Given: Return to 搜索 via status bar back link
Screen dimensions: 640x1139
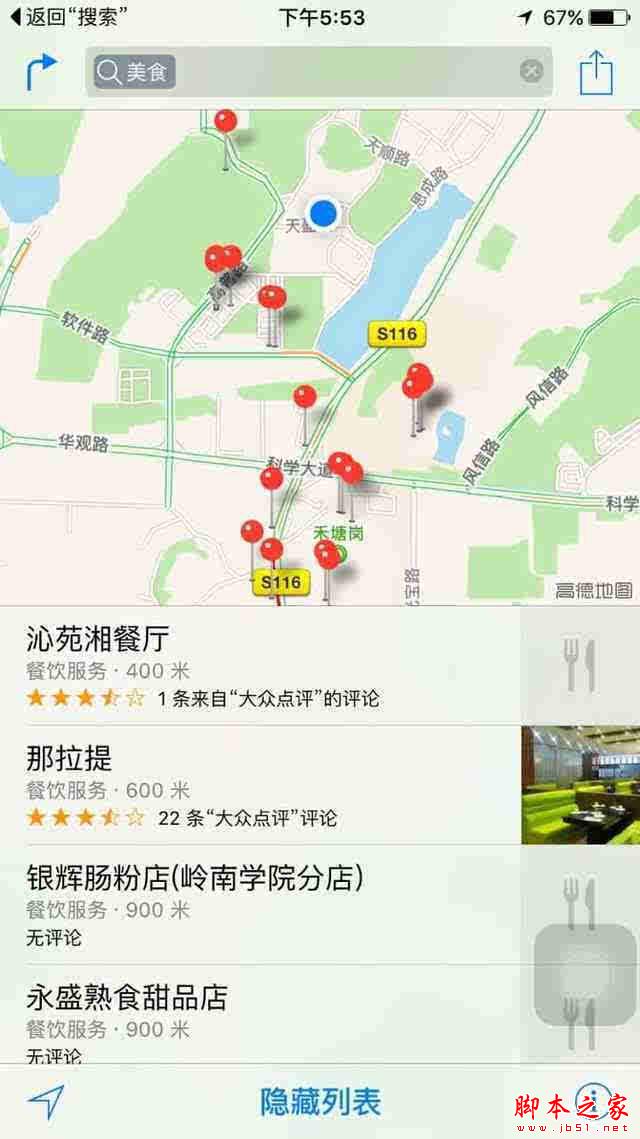Looking at the screenshot, I should (x=70, y=17).
